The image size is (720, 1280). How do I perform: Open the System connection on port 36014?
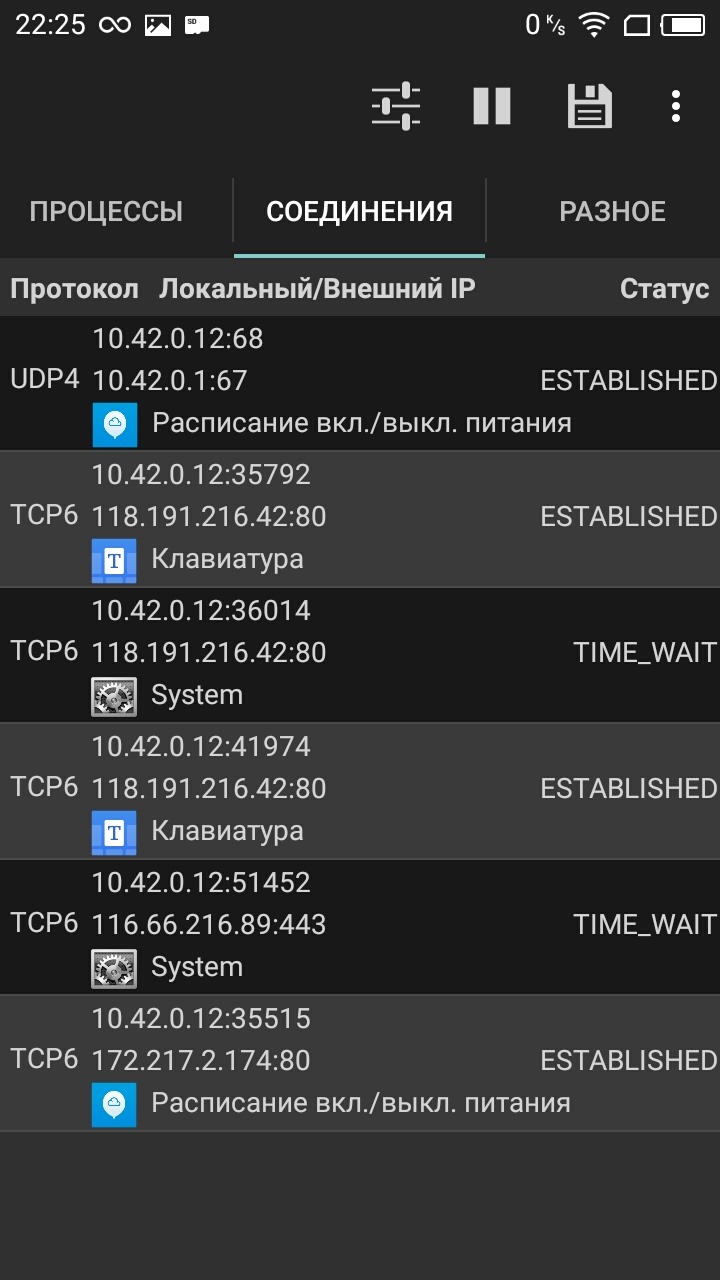point(360,654)
